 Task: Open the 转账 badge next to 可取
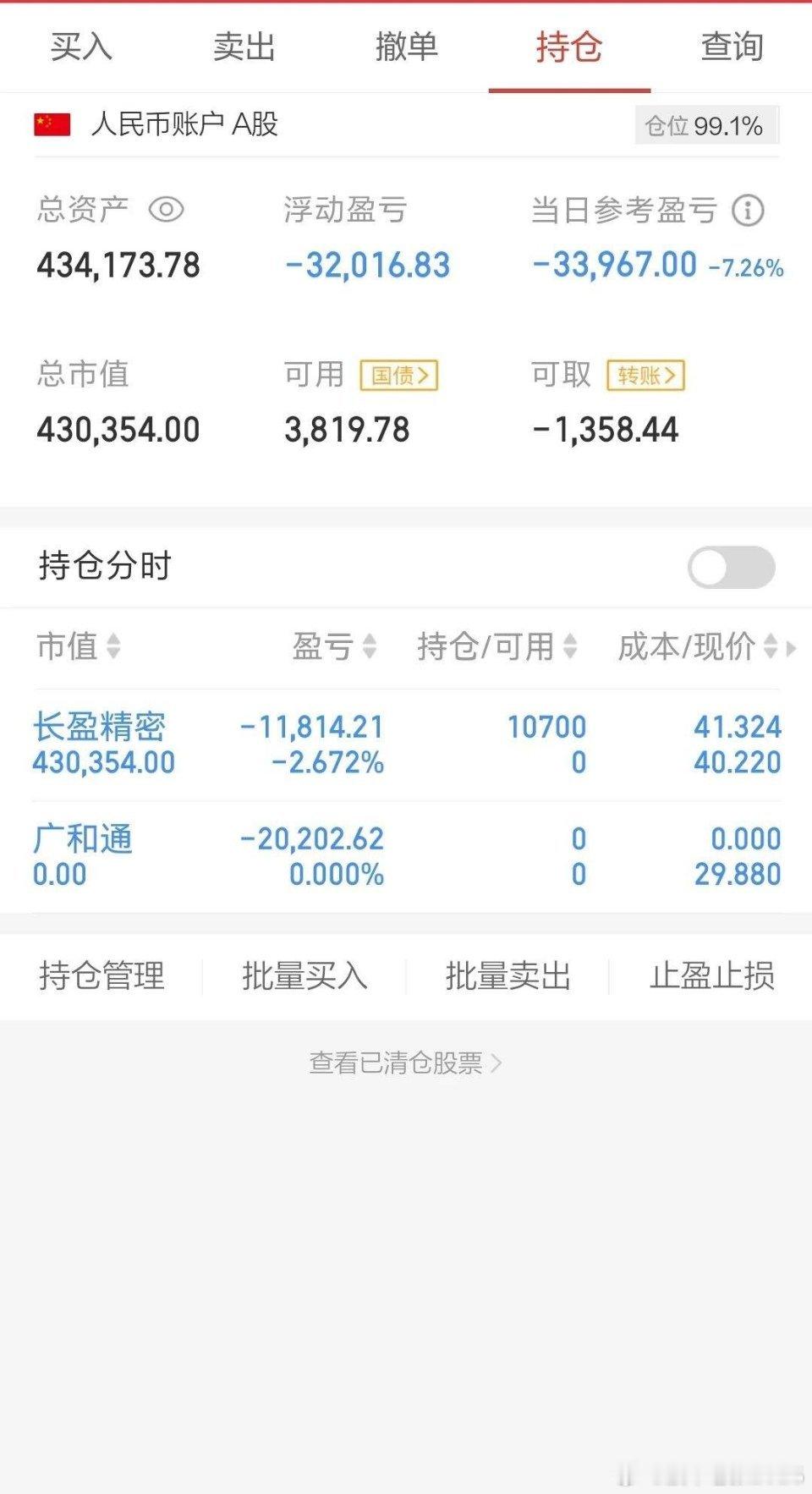[646, 375]
